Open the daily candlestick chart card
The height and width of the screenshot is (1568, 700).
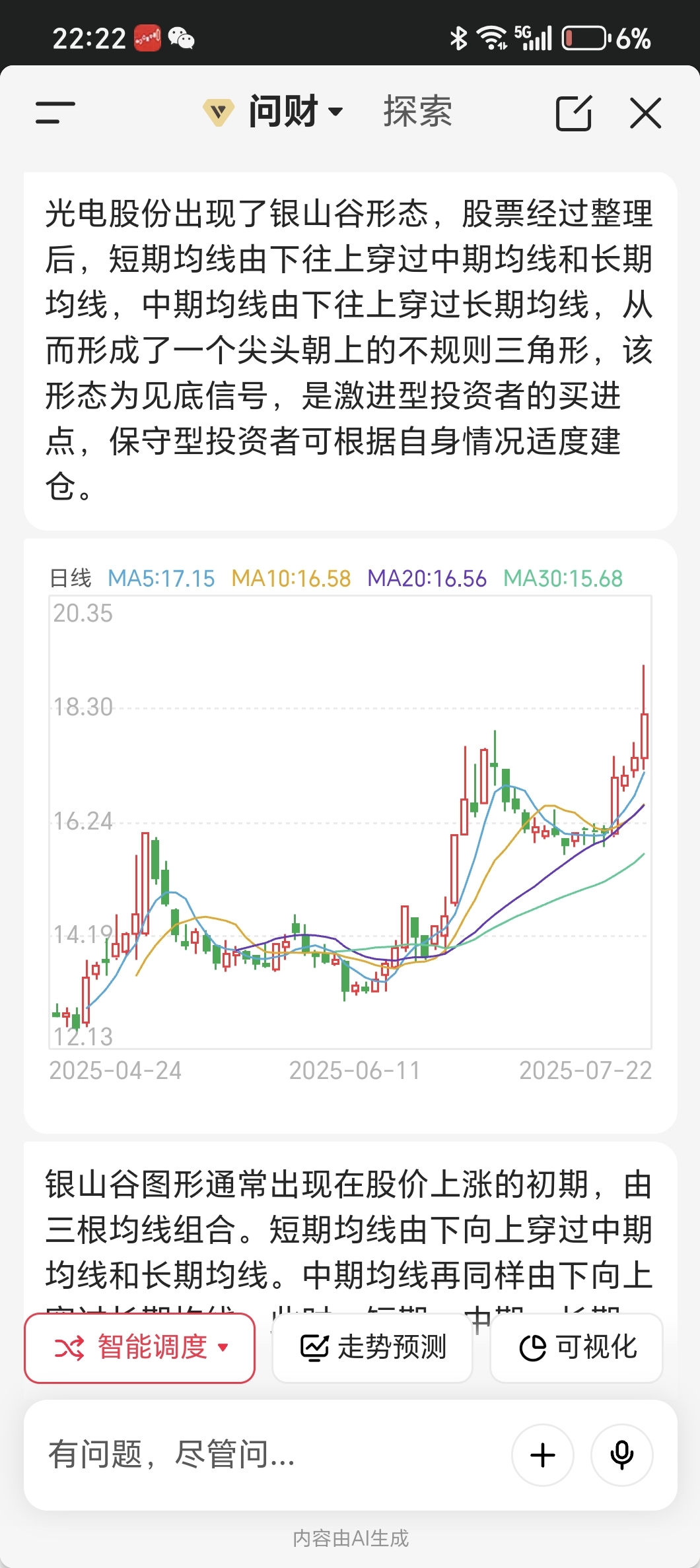pos(350,835)
